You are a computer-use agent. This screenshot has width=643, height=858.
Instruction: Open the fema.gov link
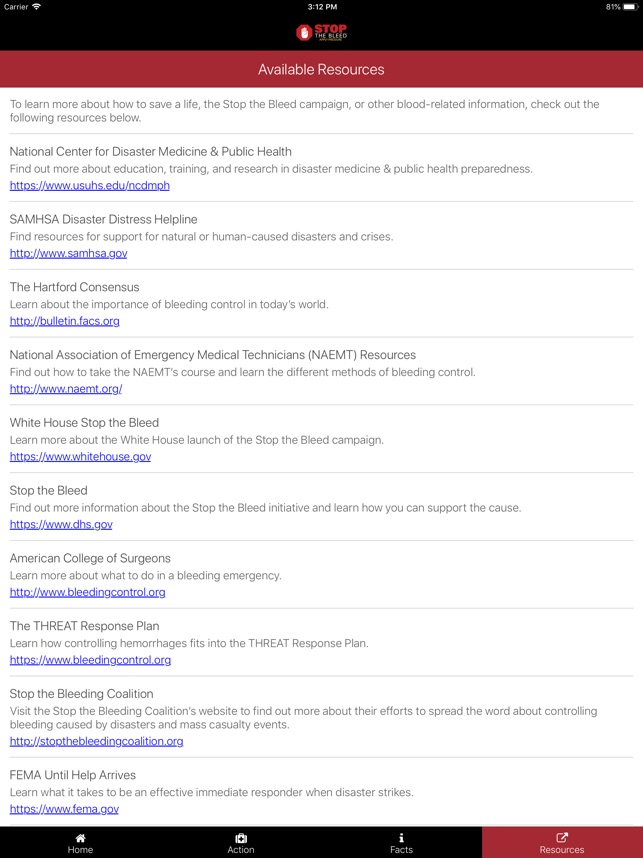pos(64,809)
